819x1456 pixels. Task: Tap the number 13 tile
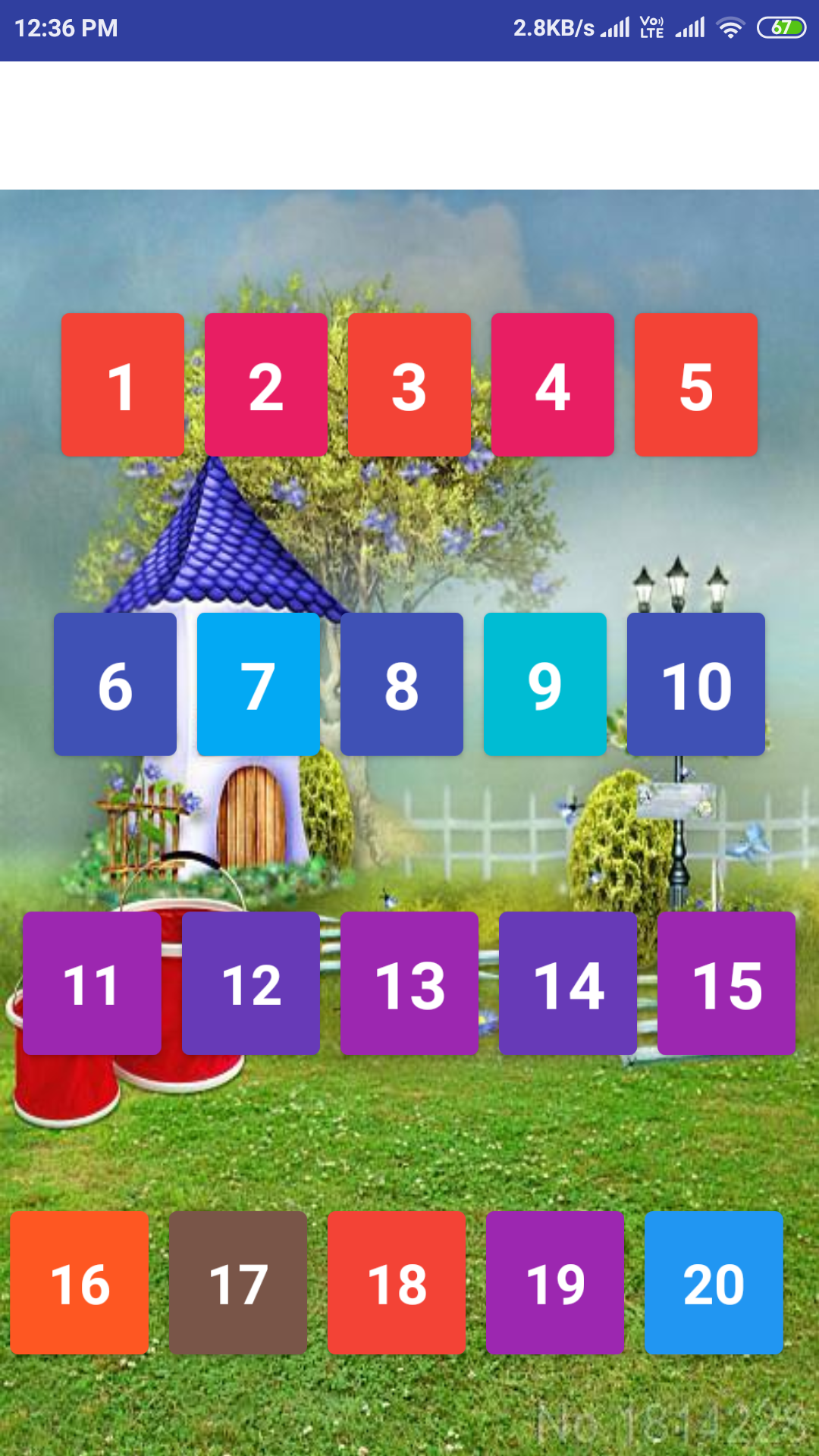pyautogui.click(x=409, y=984)
